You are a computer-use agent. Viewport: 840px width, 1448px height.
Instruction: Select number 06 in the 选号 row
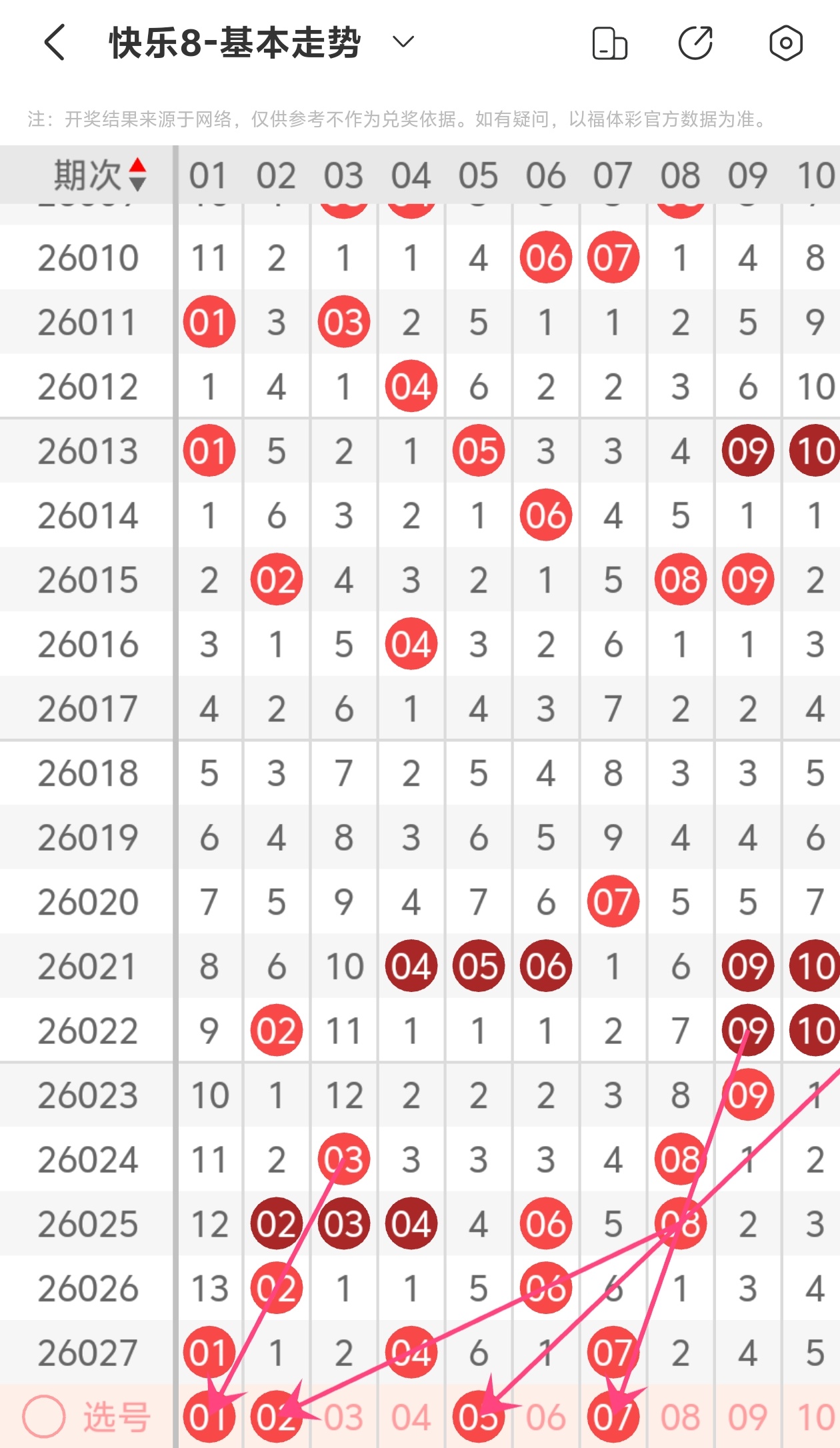pyautogui.click(x=546, y=1416)
